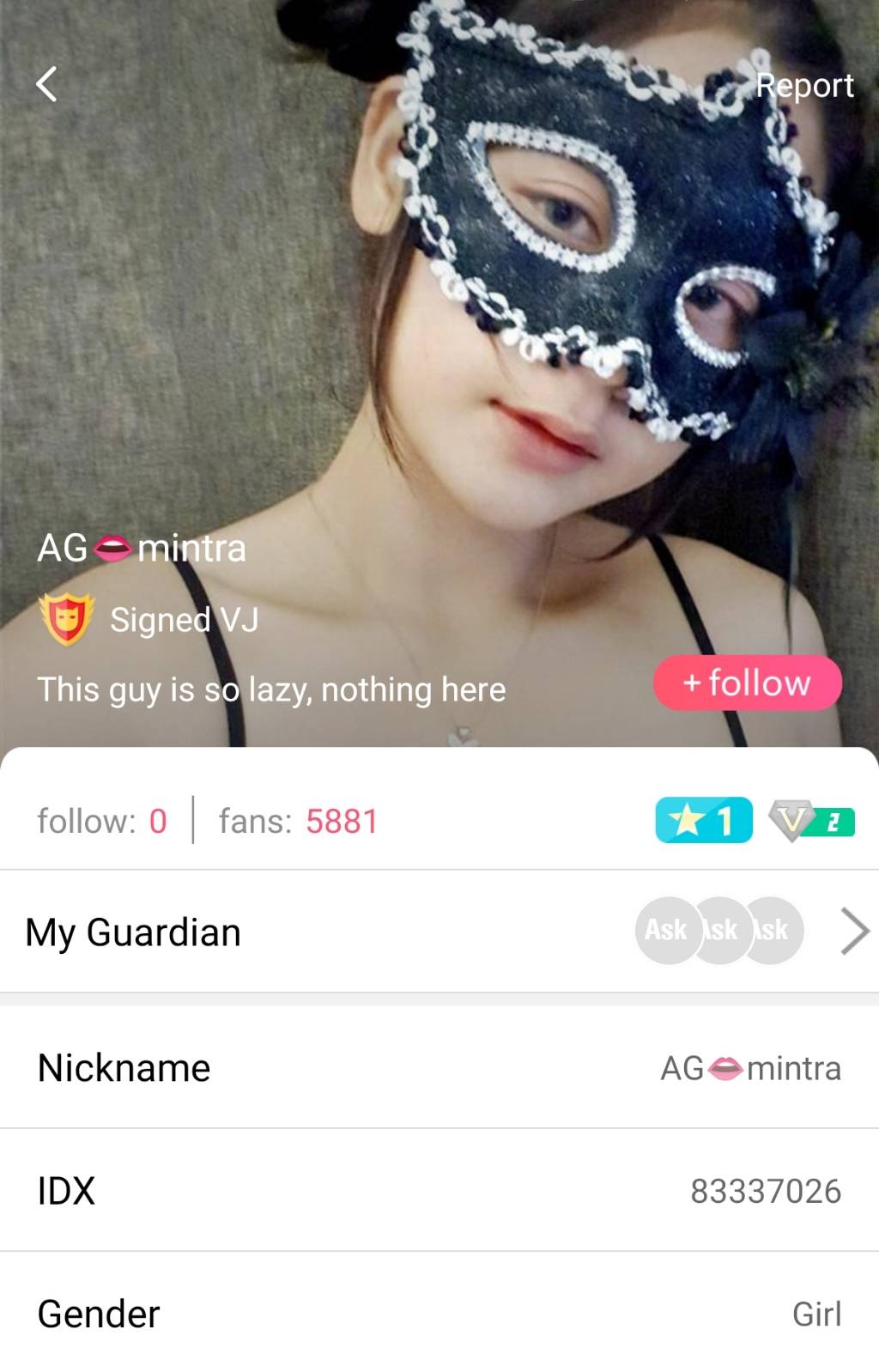879x1372 pixels.
Task: Go back using the arrow icon
Action: [x=47, y=84]
